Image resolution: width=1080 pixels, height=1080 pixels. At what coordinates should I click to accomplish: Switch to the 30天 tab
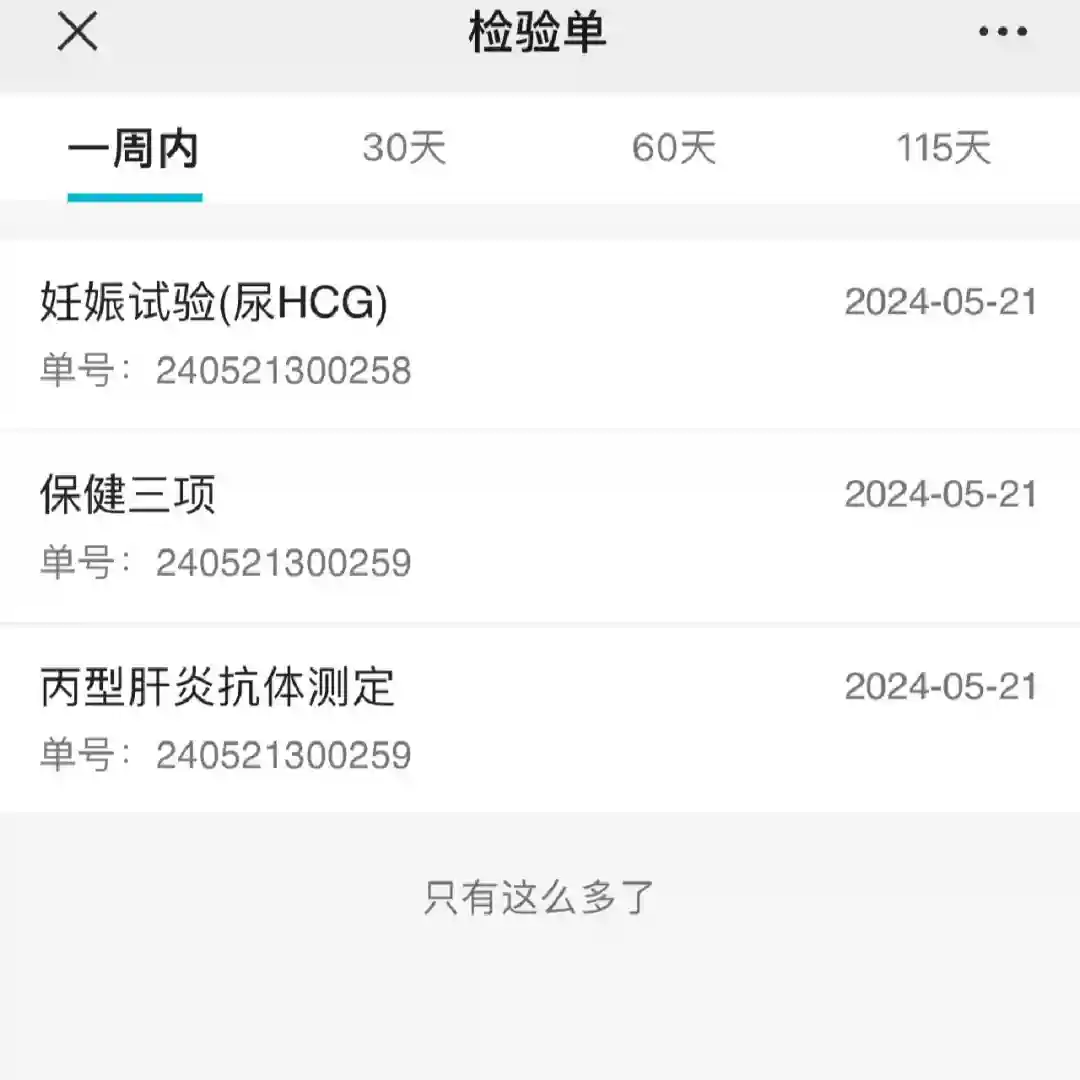point(403,150)
